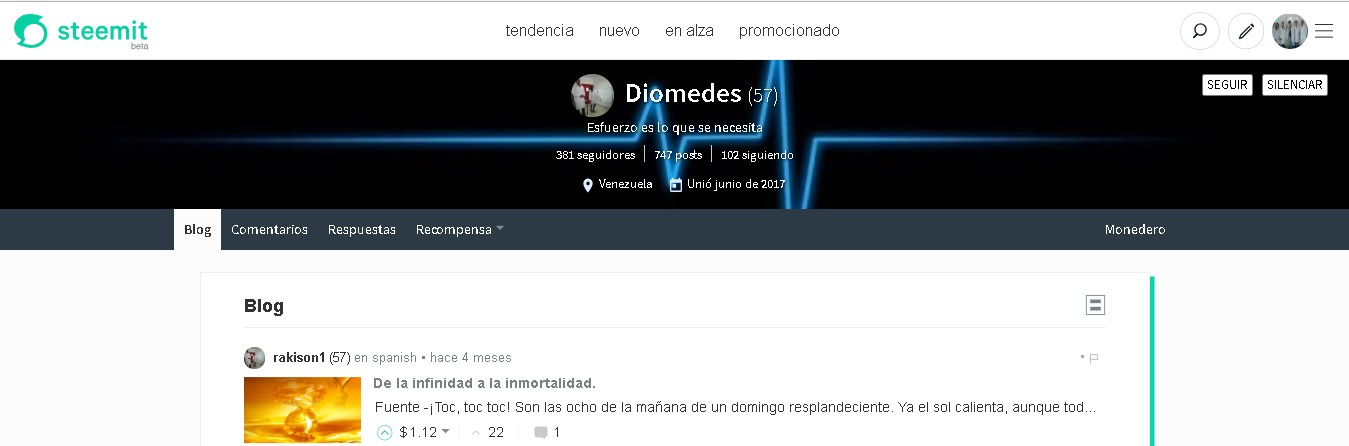Expand the Recompensa dropdown
Image resolution: width=1349 pixels, height=446 pixels.
point(459,230)
